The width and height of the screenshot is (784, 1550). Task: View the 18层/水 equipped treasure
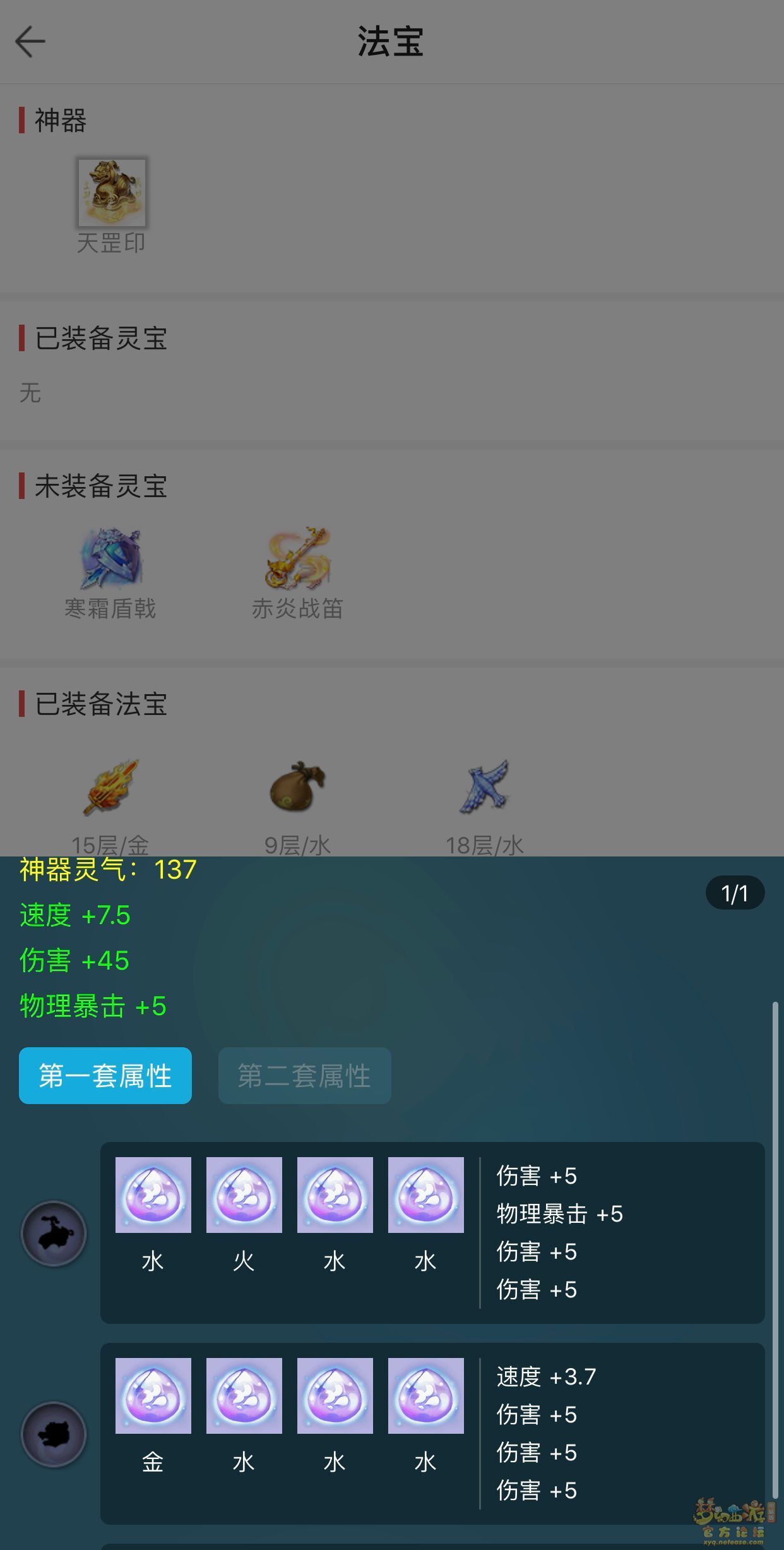(484, 788)
